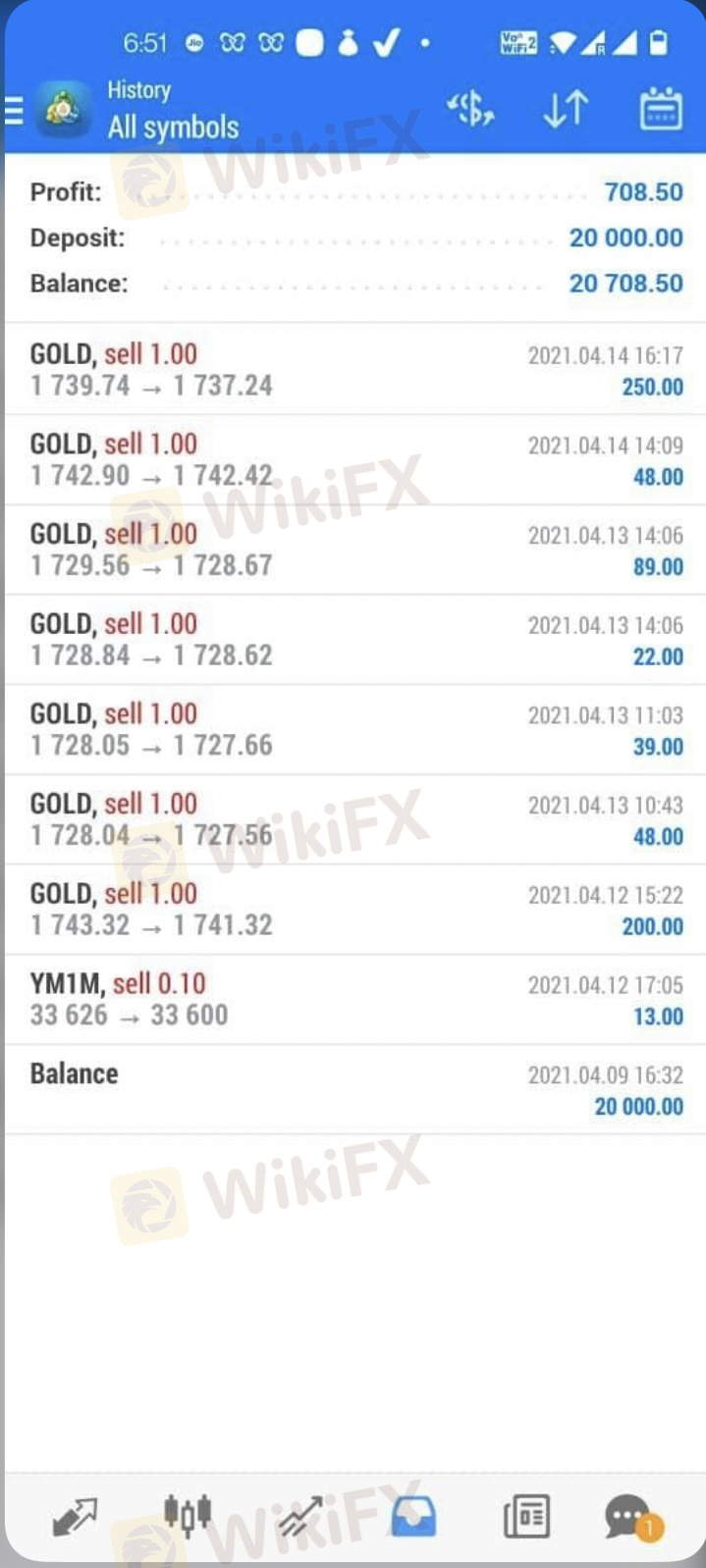Switch to the Chart candlestick tab
706x1568 pixels.
[187, 1515]
